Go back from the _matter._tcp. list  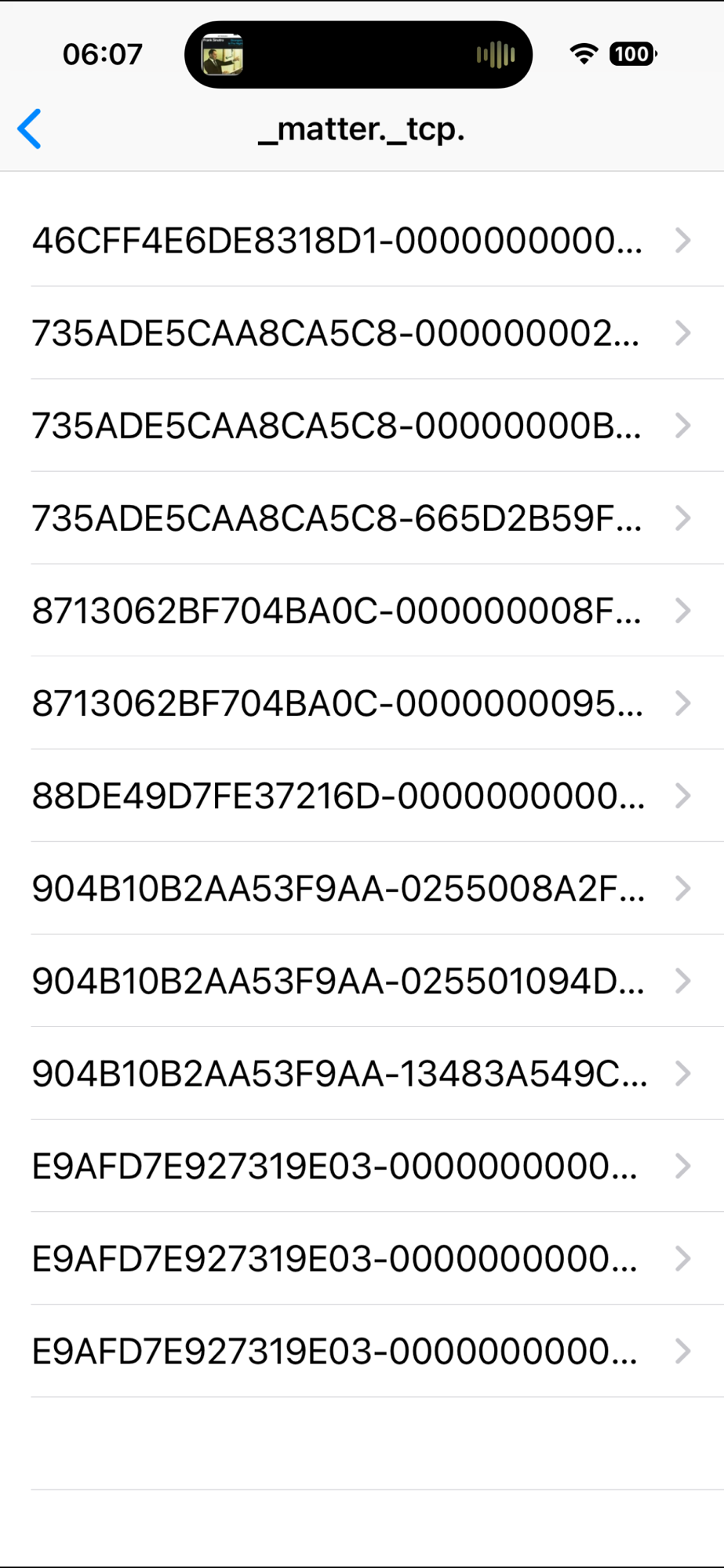coord(30,129)
